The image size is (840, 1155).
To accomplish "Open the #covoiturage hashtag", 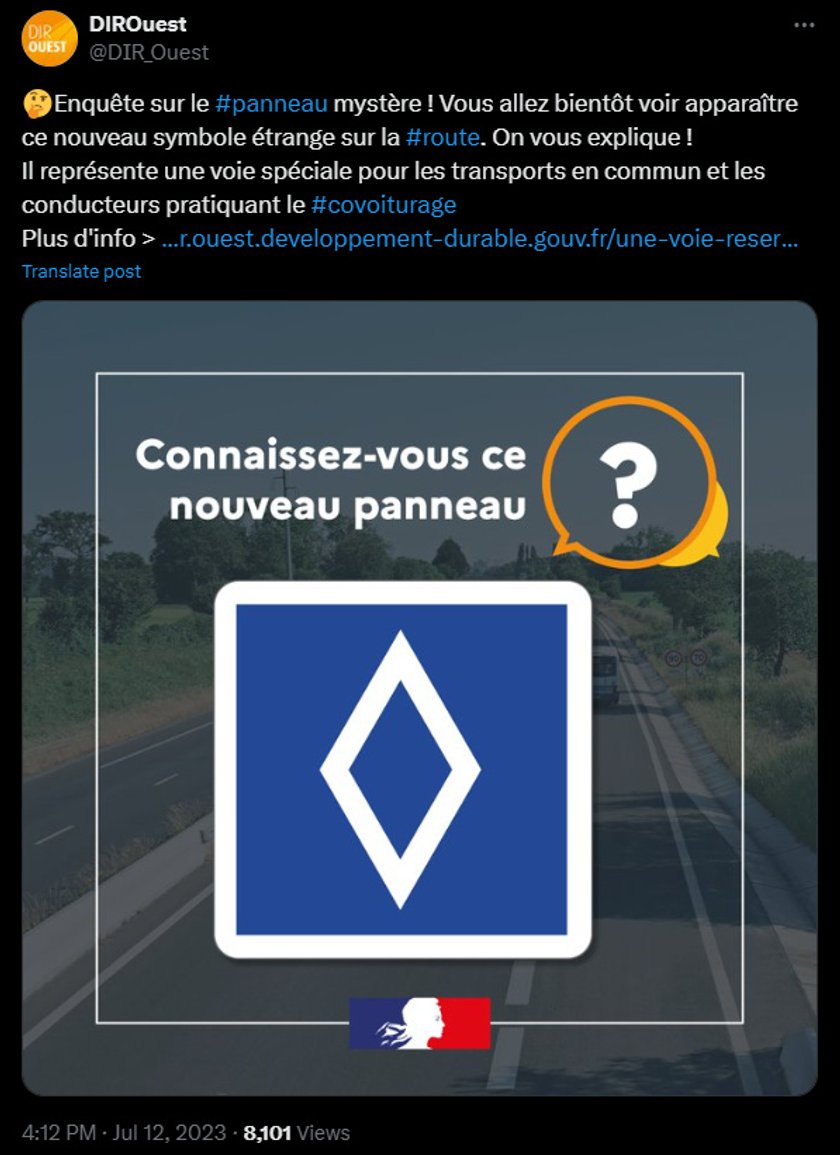I will click(383, 205).
